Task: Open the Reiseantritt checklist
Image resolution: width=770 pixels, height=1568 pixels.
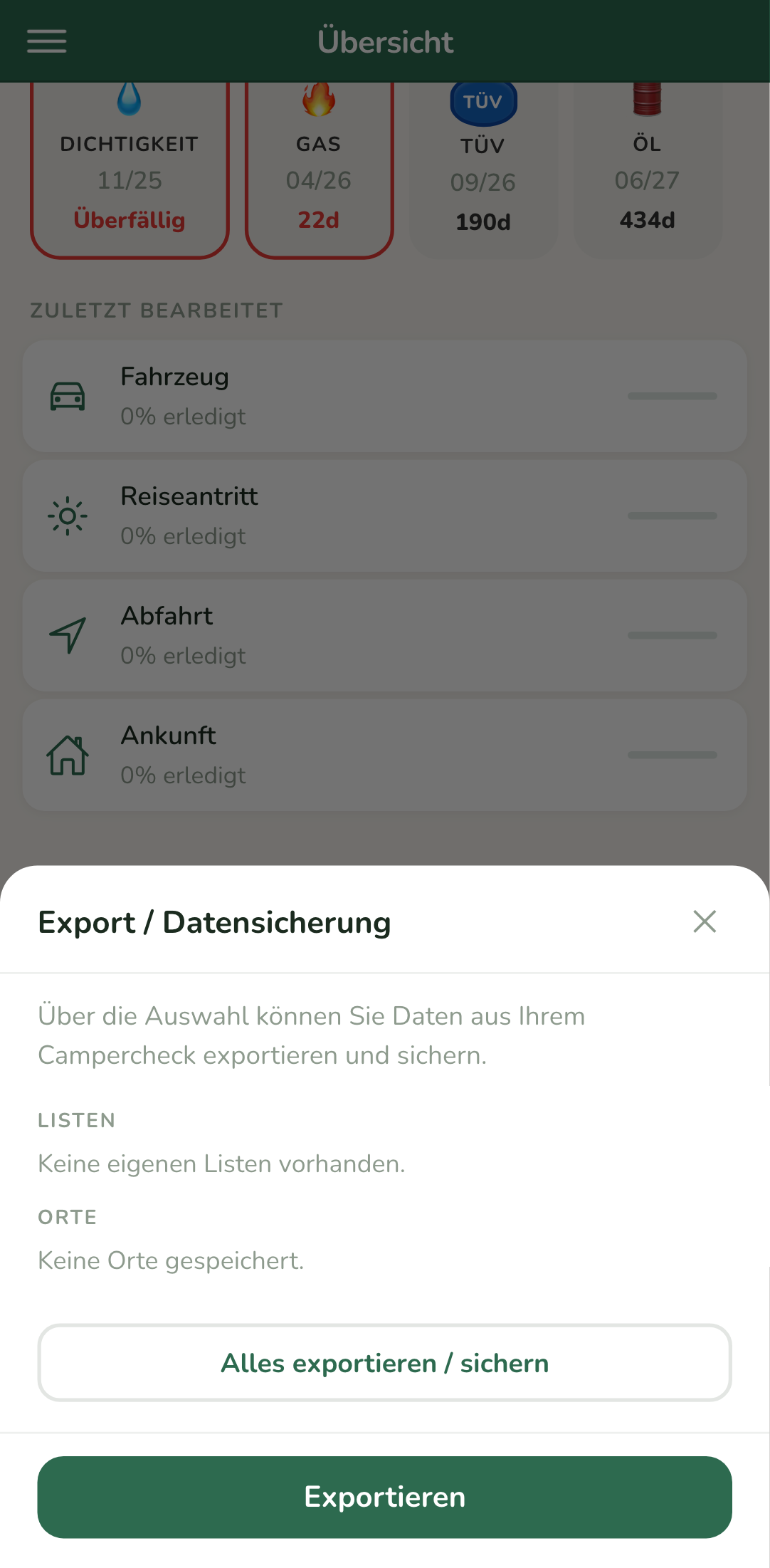Action: tap(385, 516)
